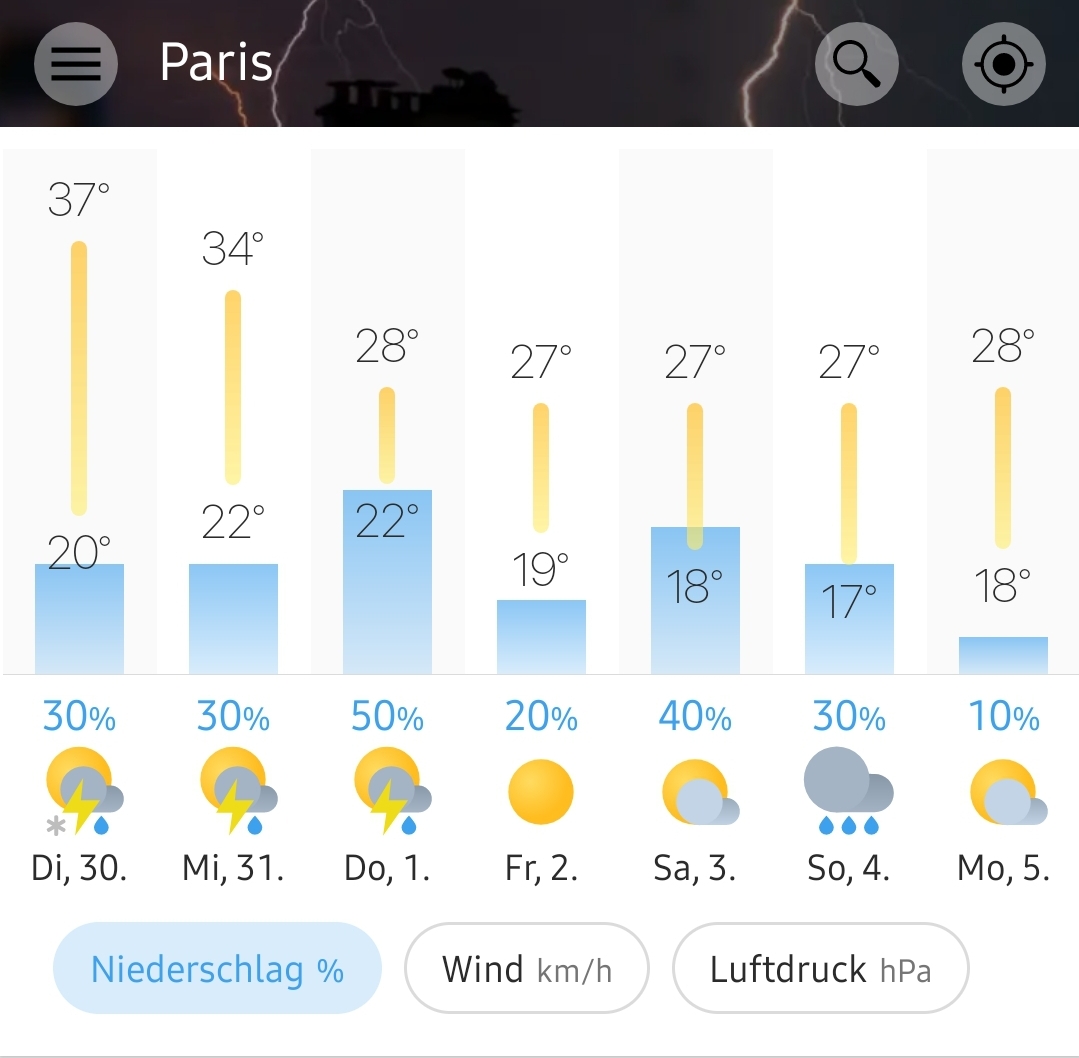The image size is (1079, 1058).
Task: Select the Niederschlag % chip
Action: (217, 969)
